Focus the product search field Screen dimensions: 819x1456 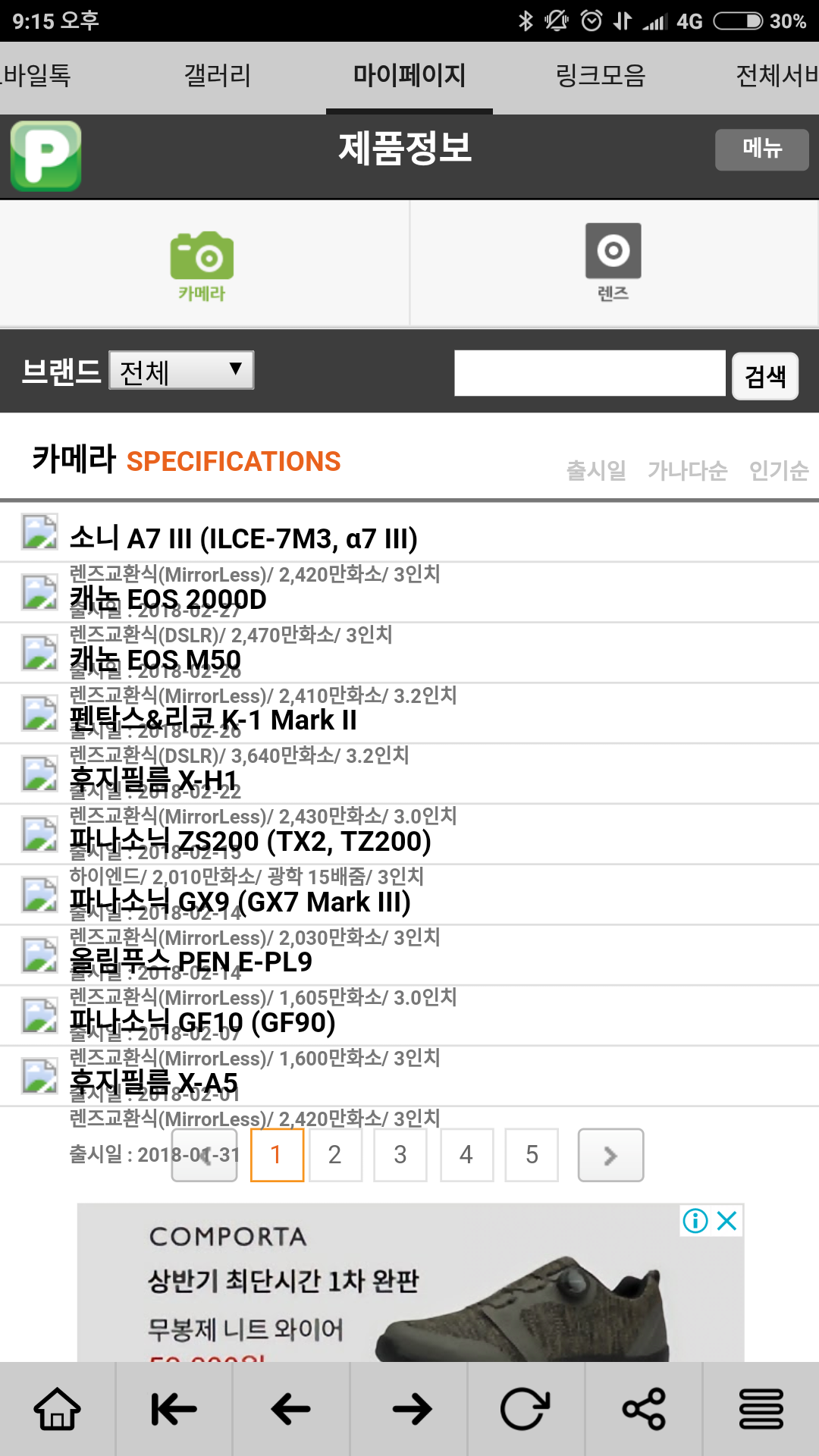coord(589,373)
